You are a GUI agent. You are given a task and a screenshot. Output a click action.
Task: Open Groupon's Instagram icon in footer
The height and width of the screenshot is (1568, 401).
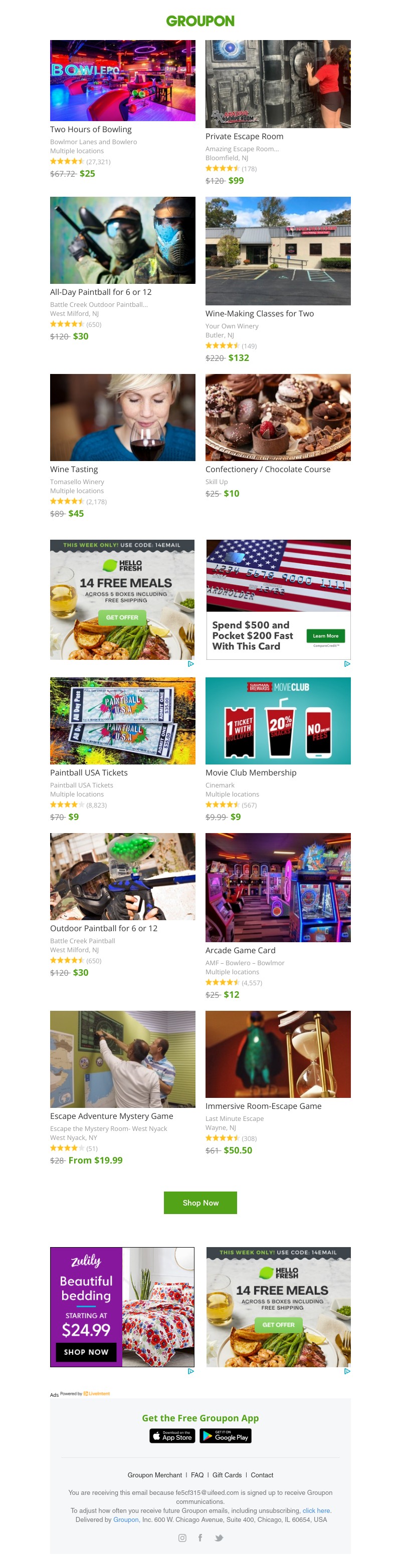pos(181,1537)
